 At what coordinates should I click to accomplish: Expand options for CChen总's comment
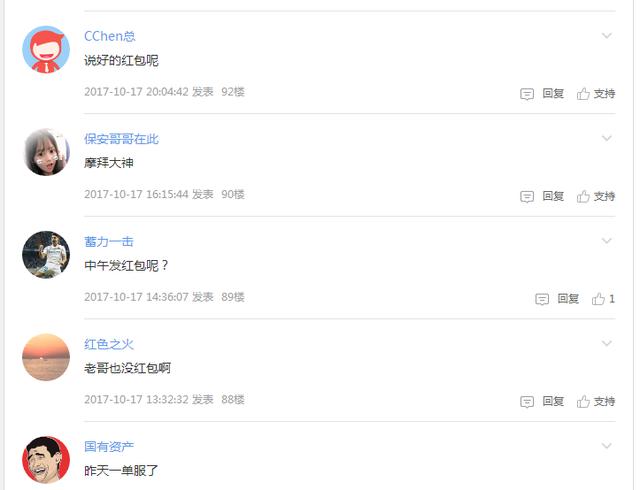[x=606, y=36]
